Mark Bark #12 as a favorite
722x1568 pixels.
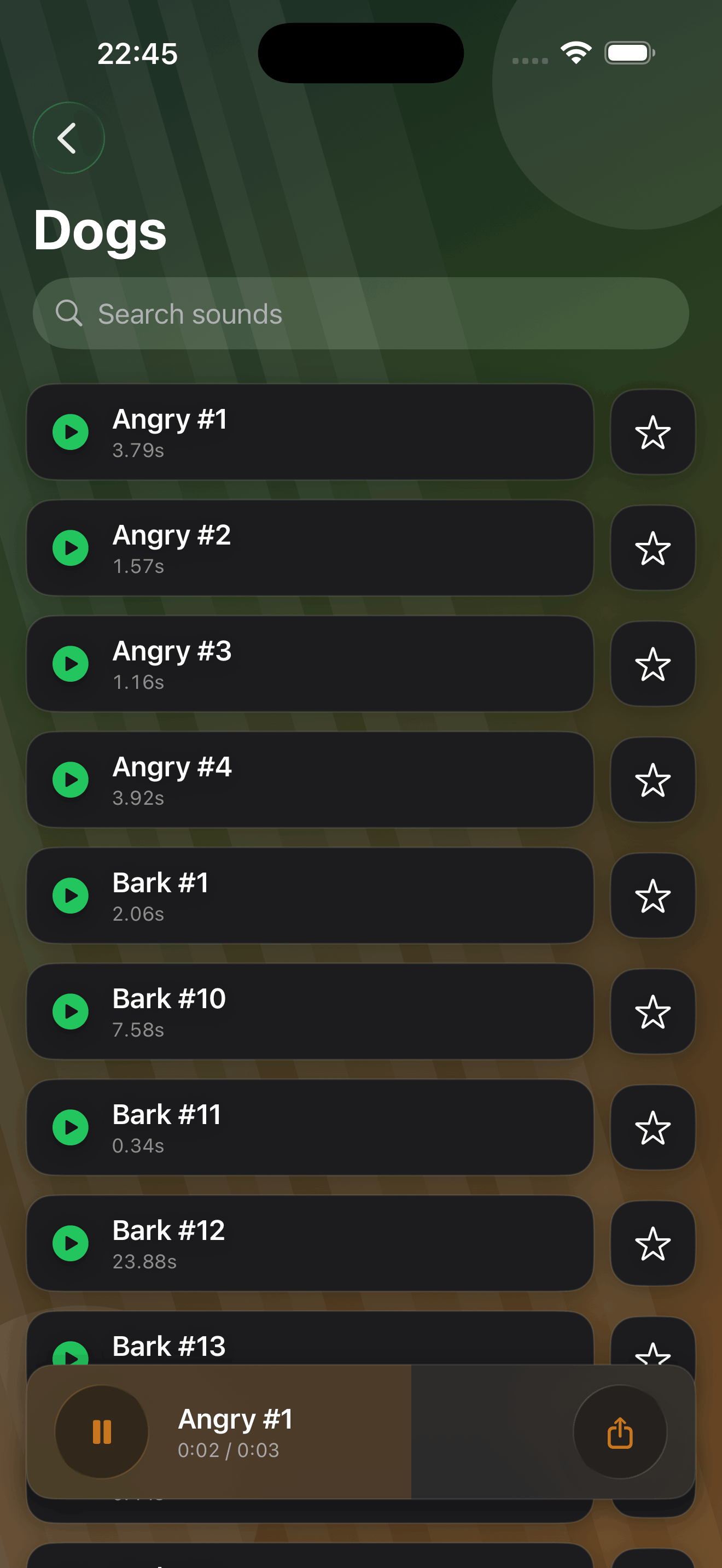tap(652, 1244)
